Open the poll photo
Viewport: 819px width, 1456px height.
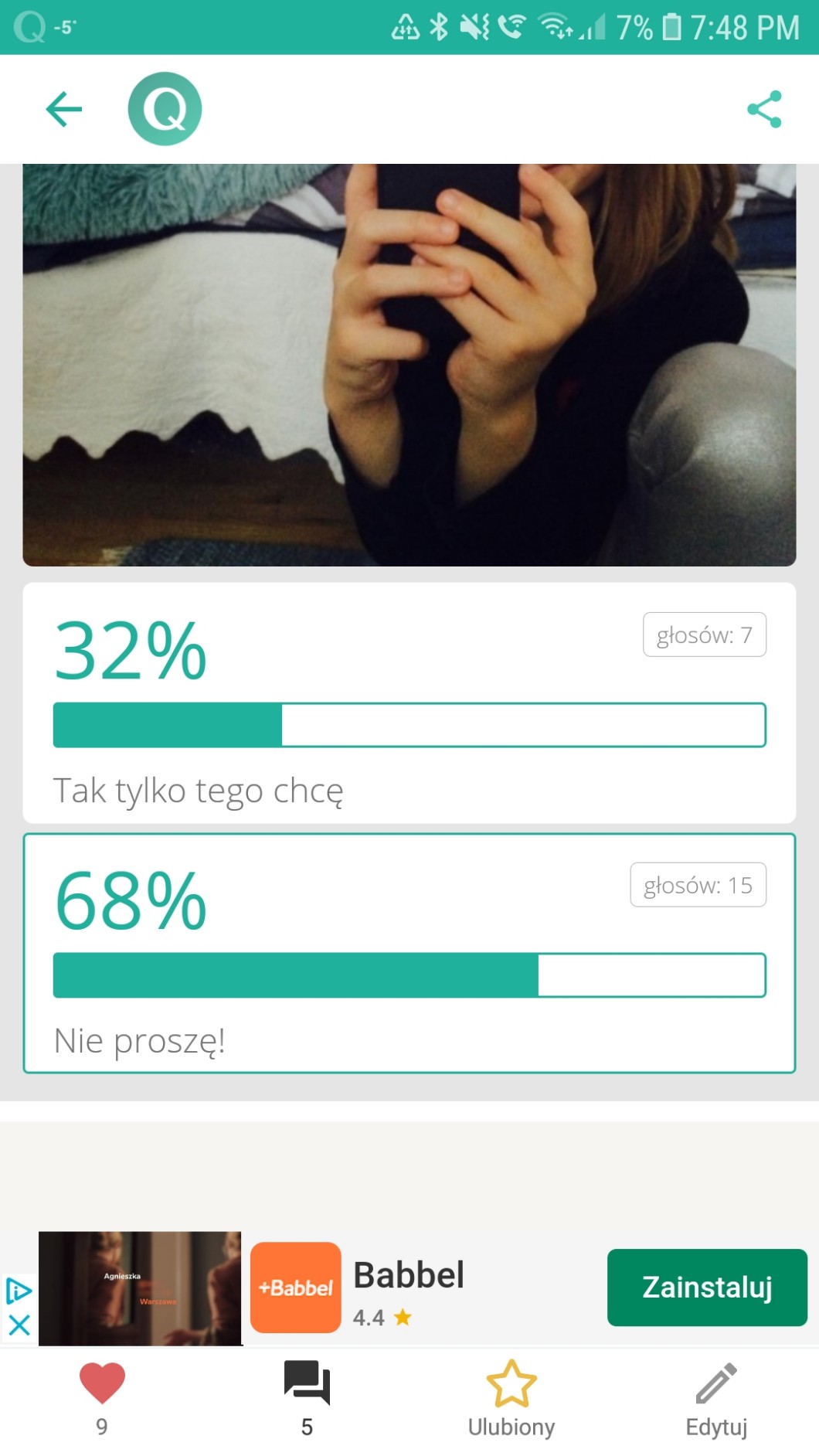pos(409,364)
